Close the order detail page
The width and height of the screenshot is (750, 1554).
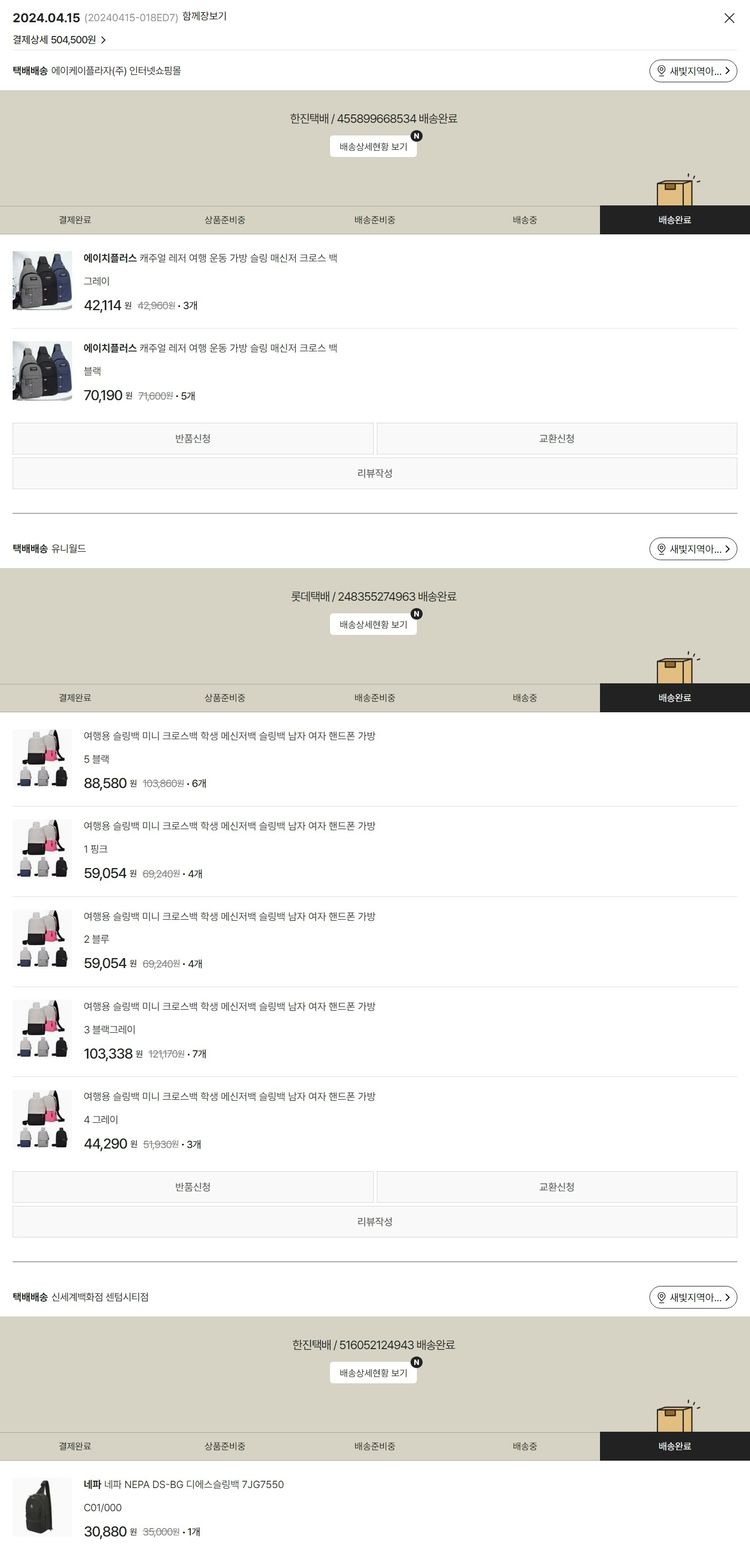[729, 18]
